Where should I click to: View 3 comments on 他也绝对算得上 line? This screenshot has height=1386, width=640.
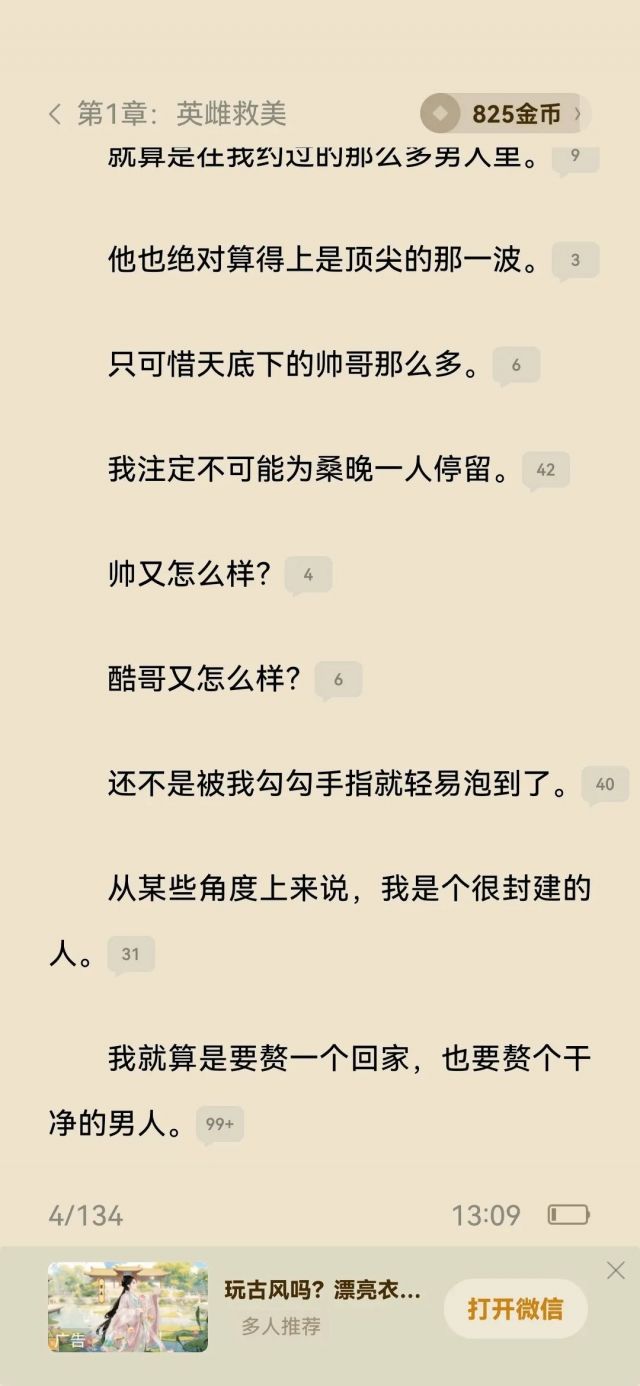pyautogui.click(x=575, y=260)
